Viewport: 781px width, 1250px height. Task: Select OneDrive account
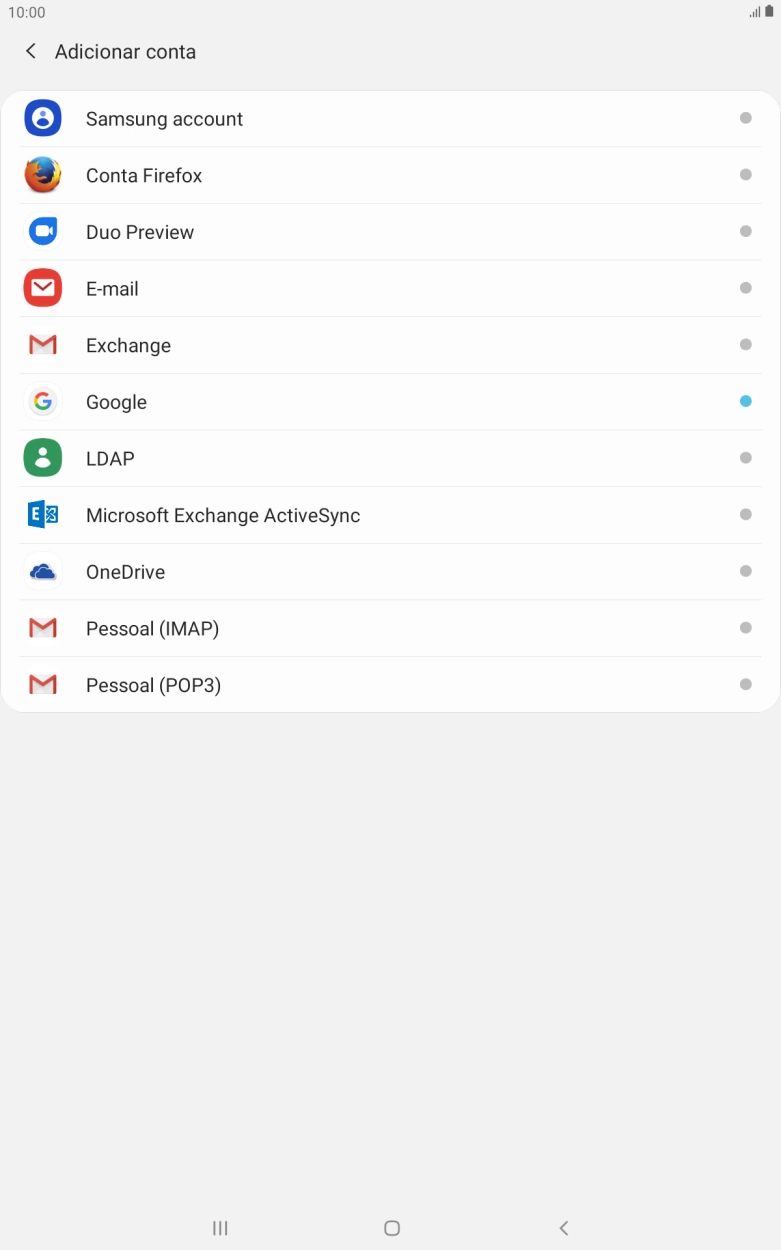tap(390, 572)
